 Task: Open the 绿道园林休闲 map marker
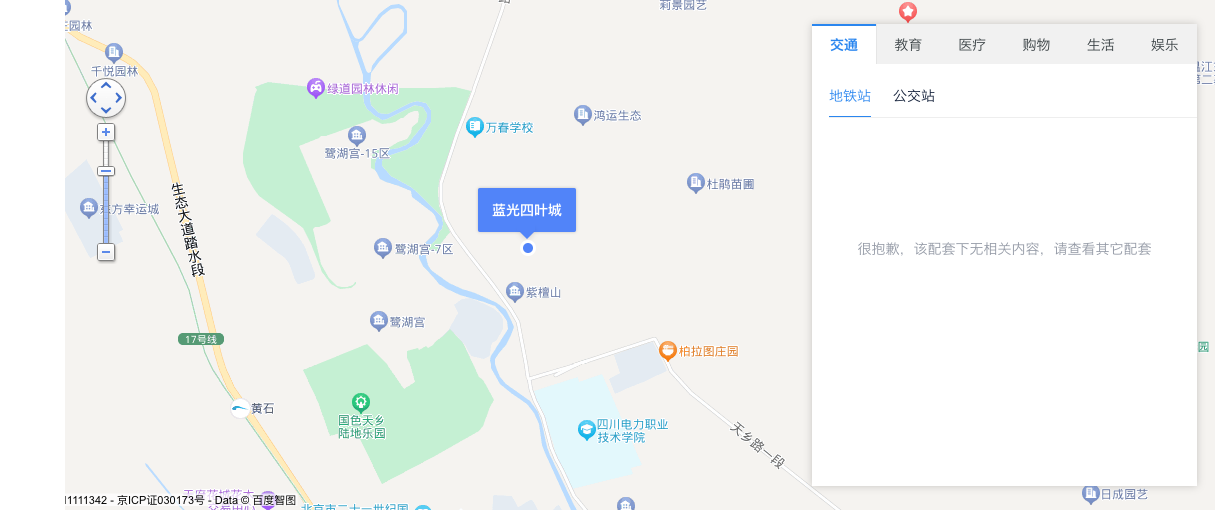pyautogui.click(x=316, y=88)
